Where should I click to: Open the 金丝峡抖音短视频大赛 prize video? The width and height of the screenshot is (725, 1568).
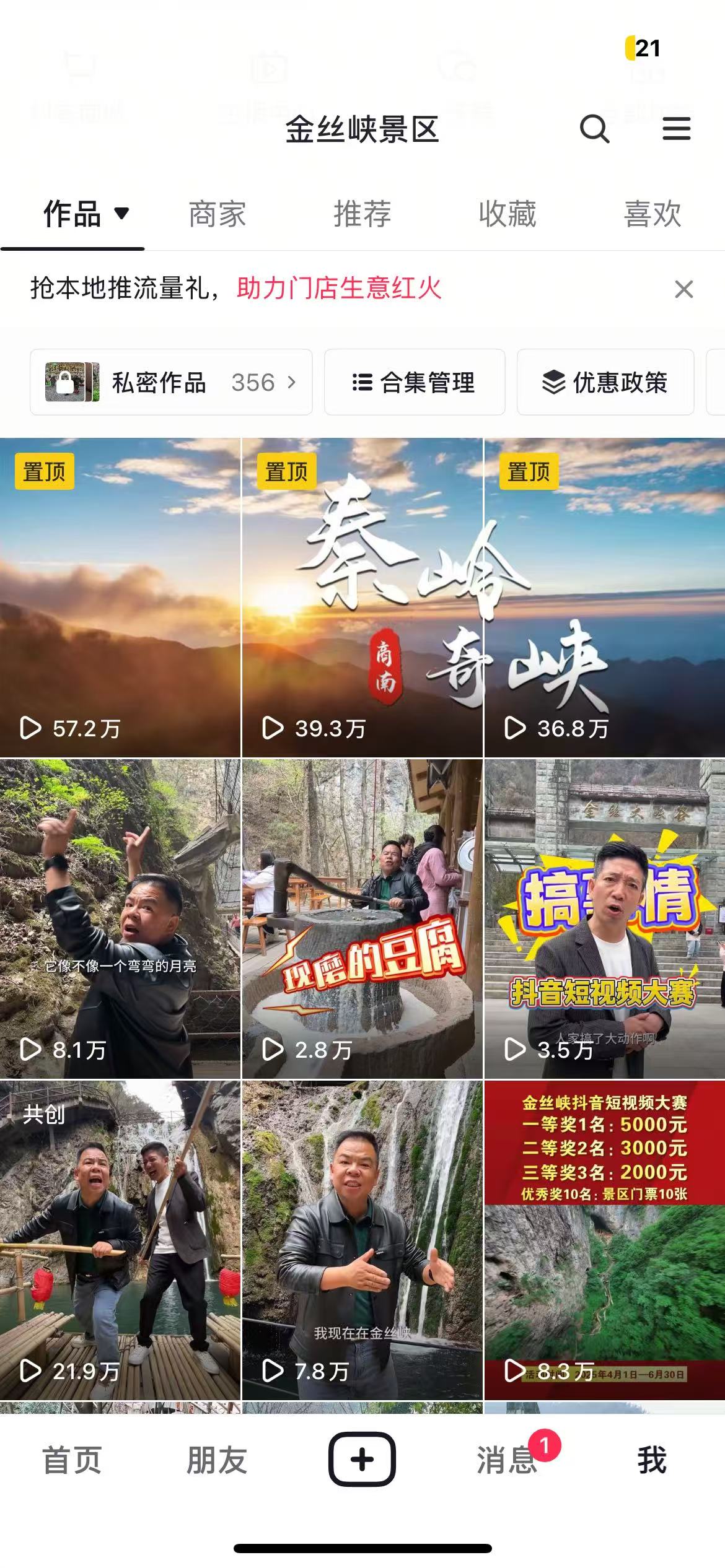pyautogui.click(x=604, y=1240)
